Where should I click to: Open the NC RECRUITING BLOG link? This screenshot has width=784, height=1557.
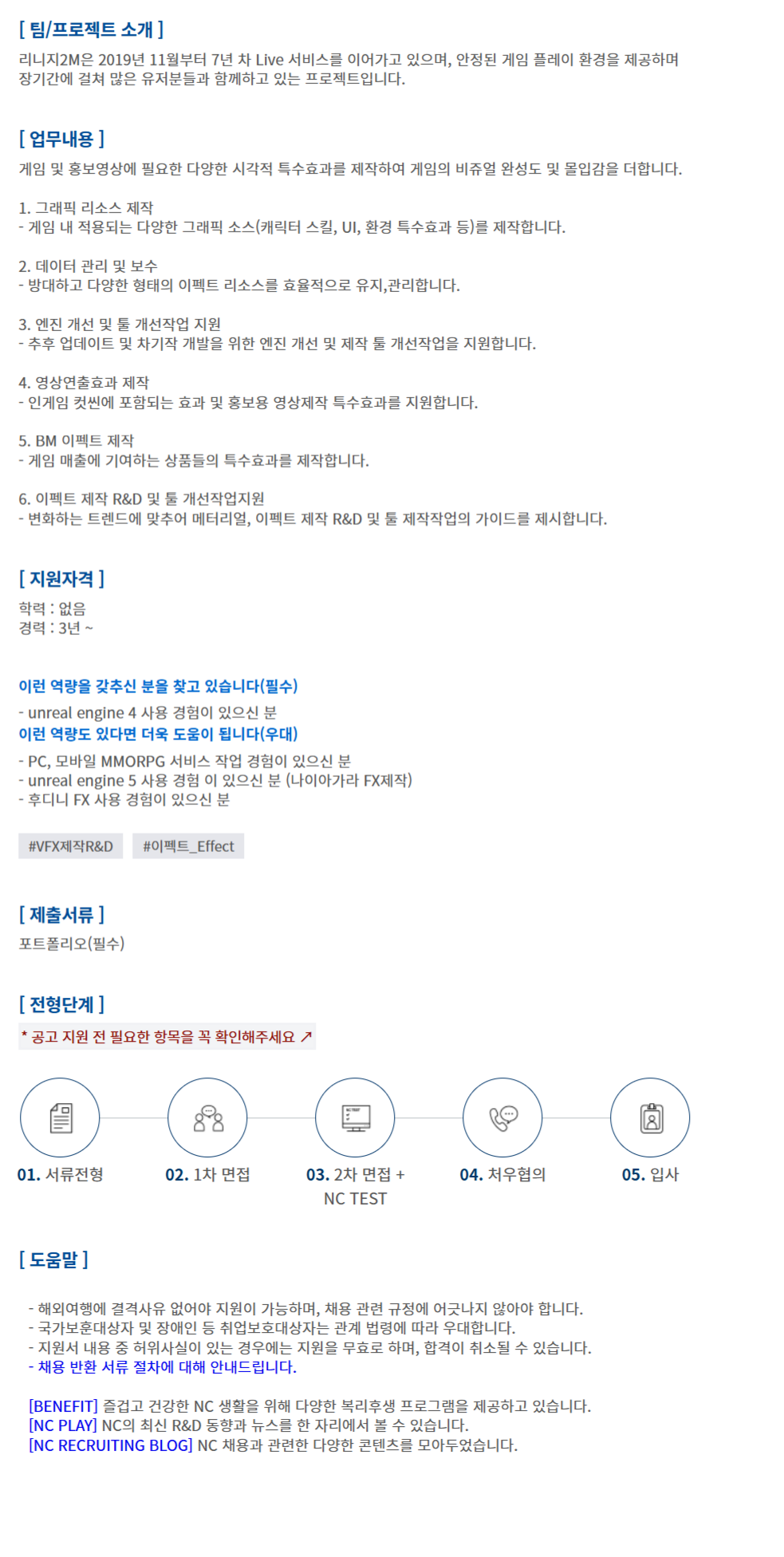(x=110, y=1445)
